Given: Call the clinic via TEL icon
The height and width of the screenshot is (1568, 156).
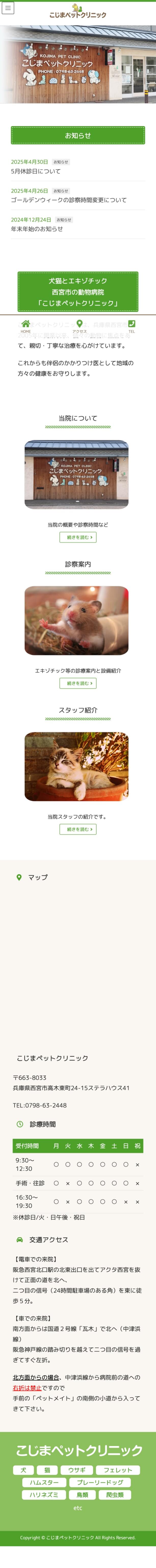Looking at the screenshot, I should (131, 326).
